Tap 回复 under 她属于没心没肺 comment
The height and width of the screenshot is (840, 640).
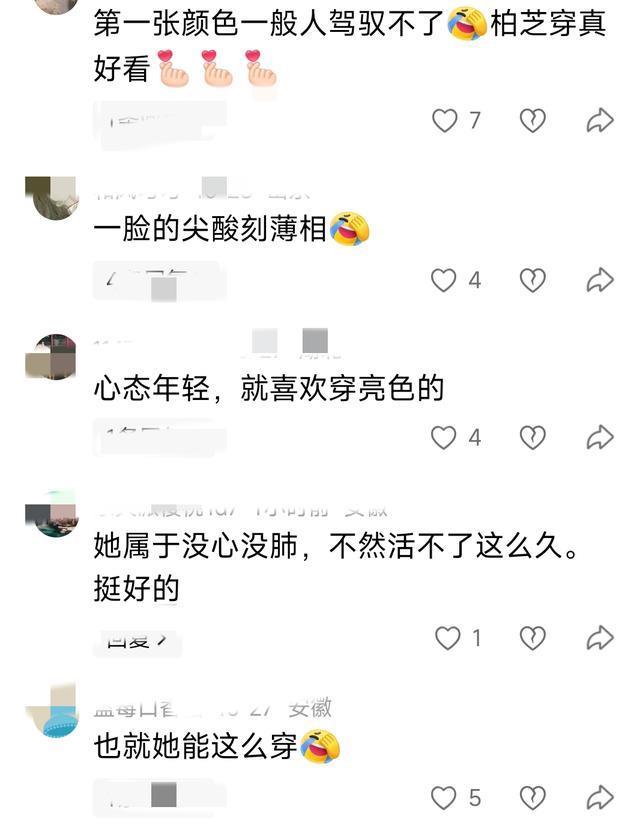pyautogui.click(x=136, y=640)
